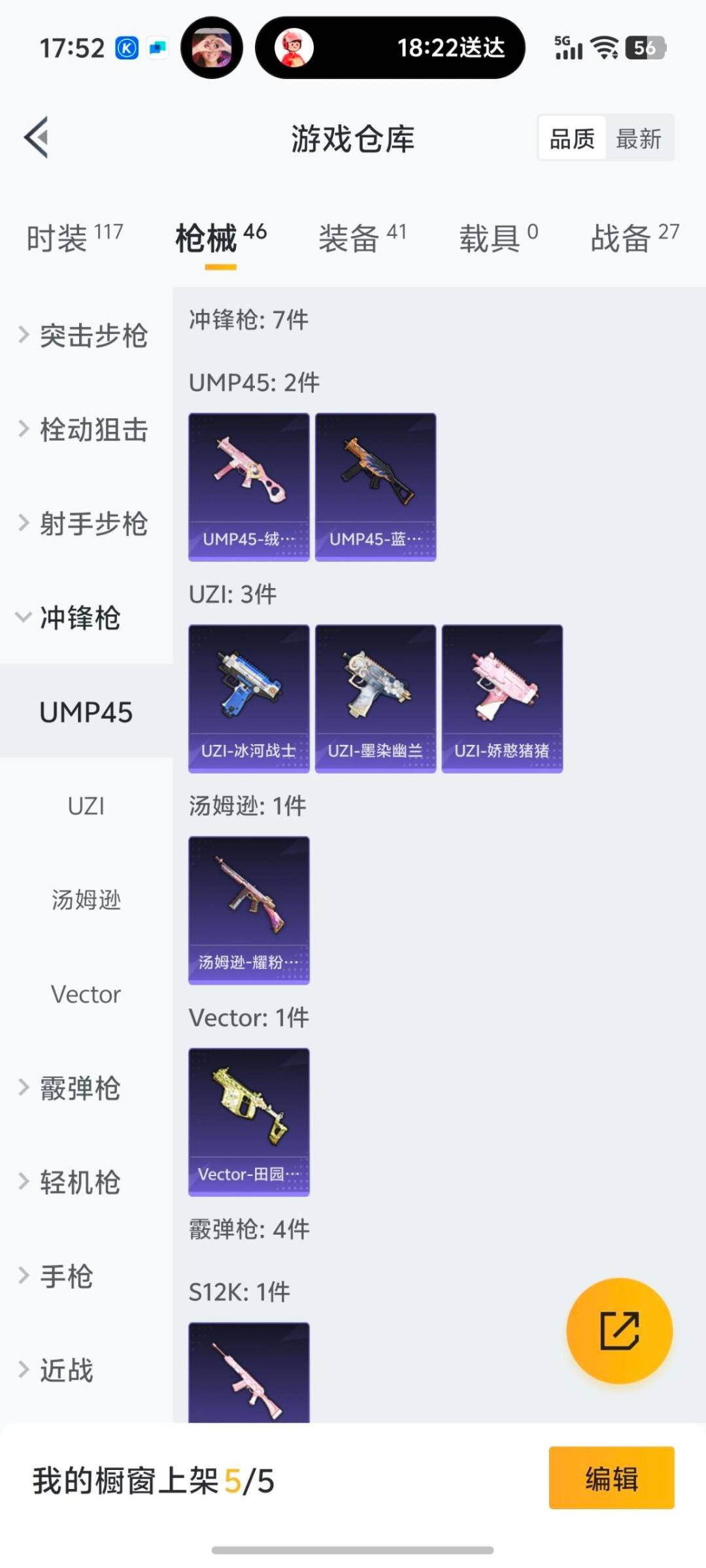Expand the 霰弹枪 category
Viewport: 706px width, 1568px height.
[x=78, y=1086]
